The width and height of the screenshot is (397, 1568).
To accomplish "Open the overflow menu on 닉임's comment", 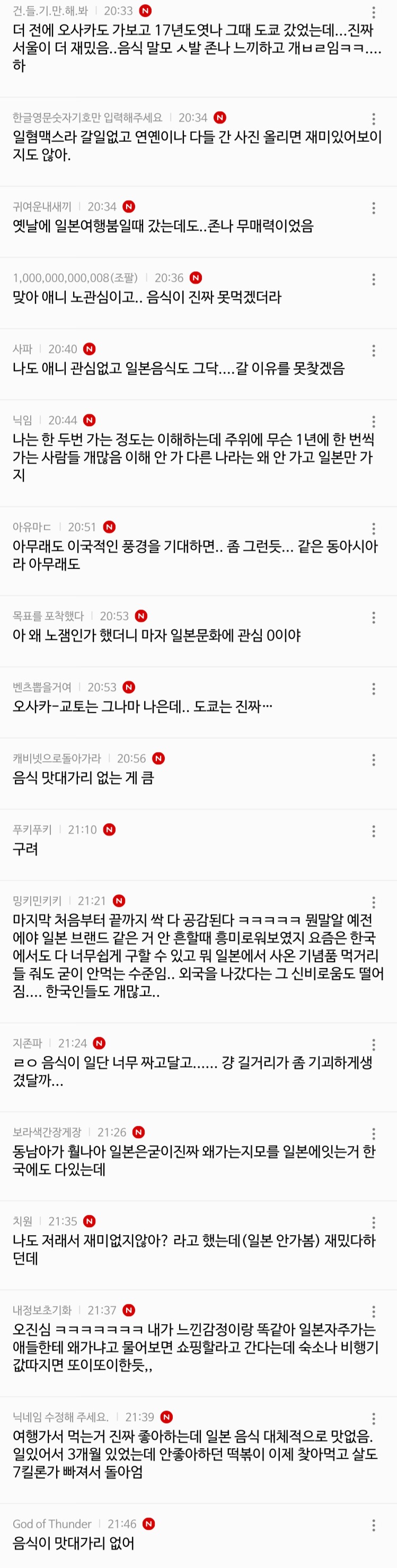I will click(373, 422).
